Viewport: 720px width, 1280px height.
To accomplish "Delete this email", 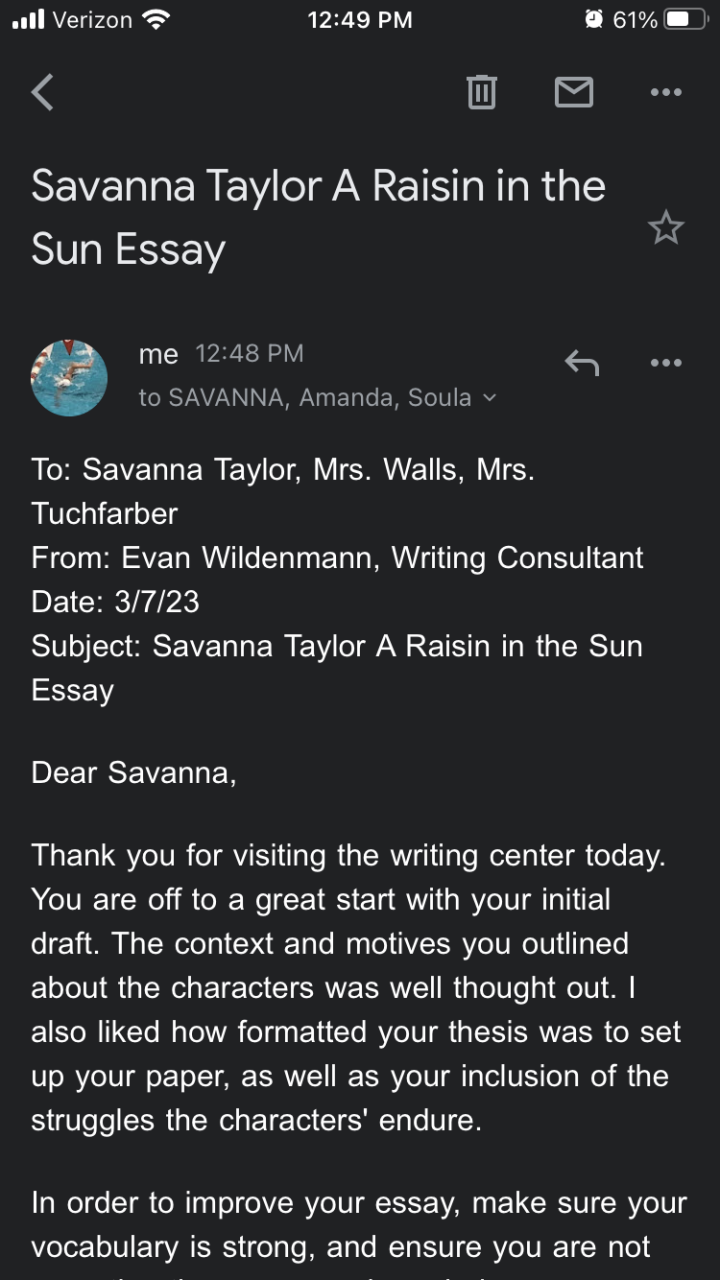I will pyautogui.click(x=482, y=92).
